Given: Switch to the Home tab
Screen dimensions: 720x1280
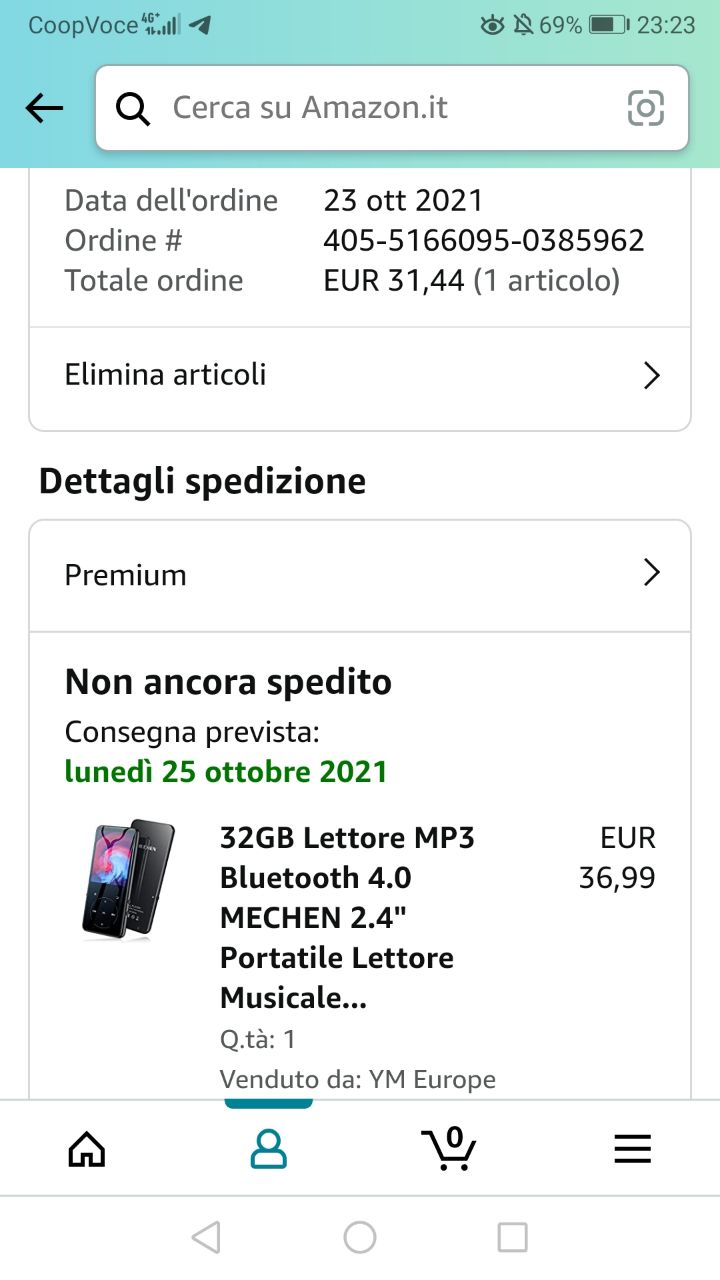Looking at the screenshot, I should pos(87,1148).
